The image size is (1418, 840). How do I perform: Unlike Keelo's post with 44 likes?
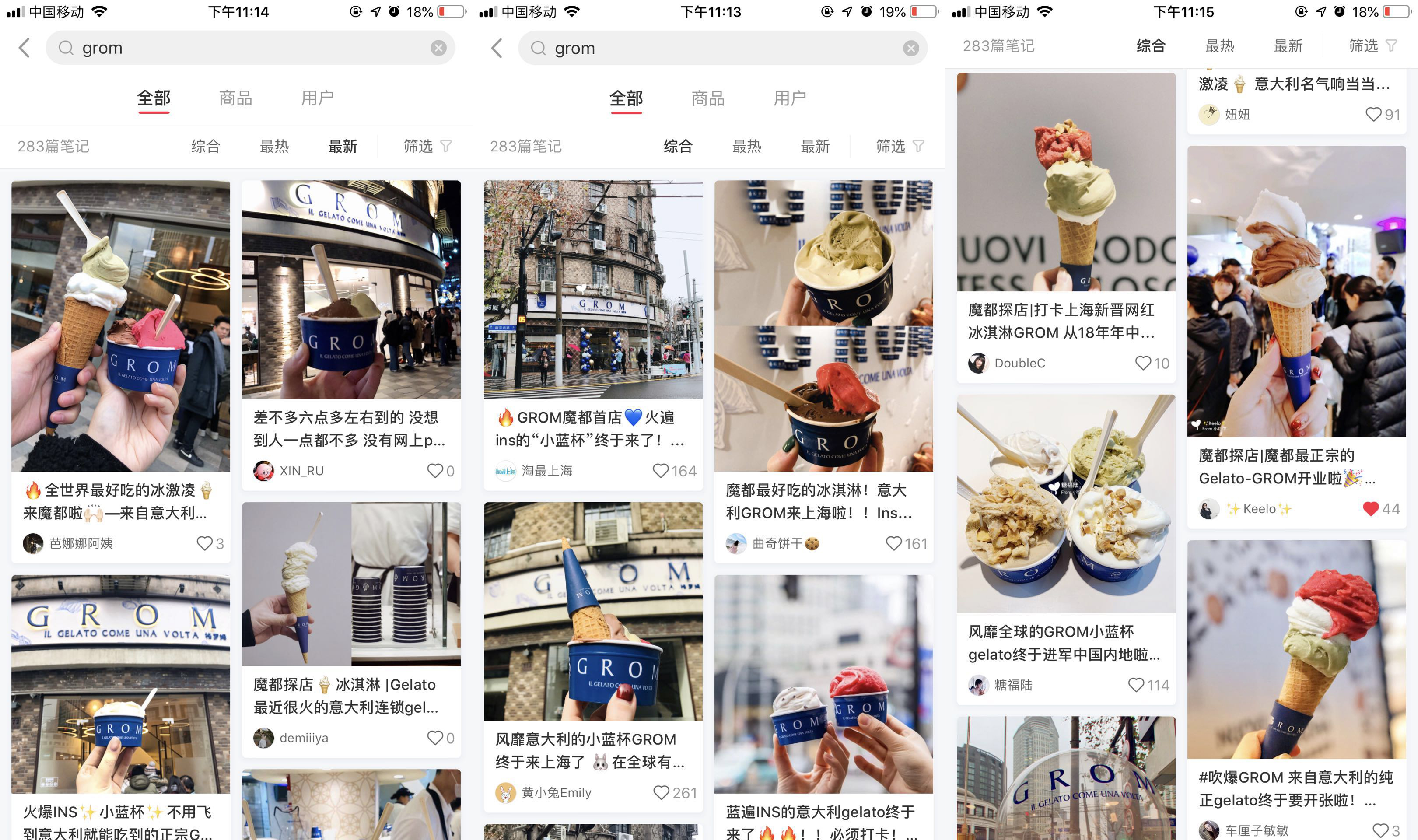(1370, 509)
